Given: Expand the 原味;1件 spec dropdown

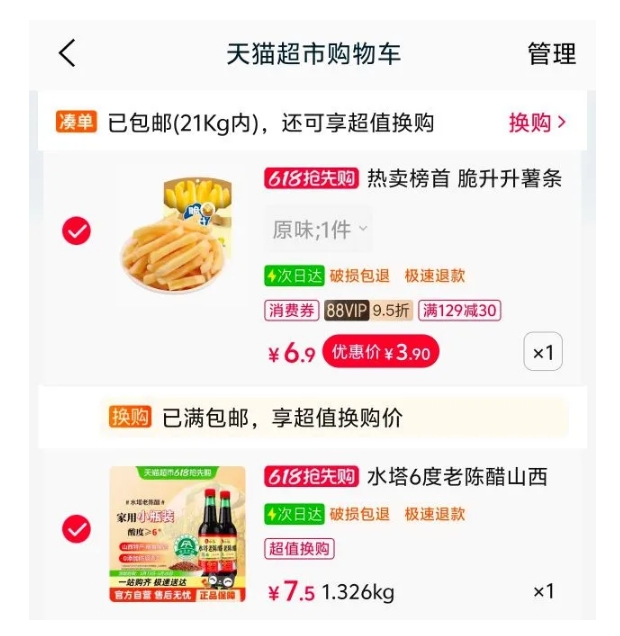Looking at the screenshot, I should pyautogui.click(x=320, y=229).
